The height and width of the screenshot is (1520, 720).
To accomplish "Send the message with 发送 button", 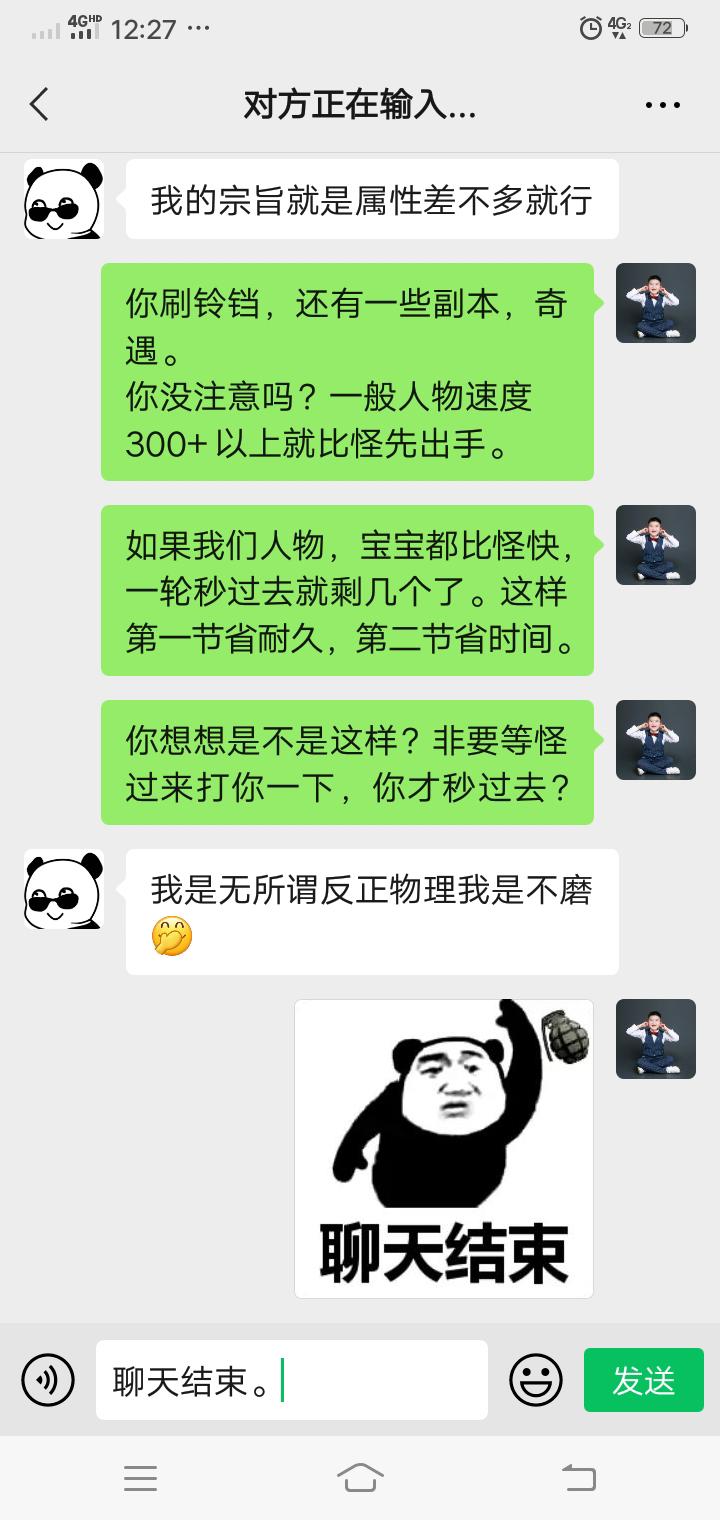I will [643, 1380].
